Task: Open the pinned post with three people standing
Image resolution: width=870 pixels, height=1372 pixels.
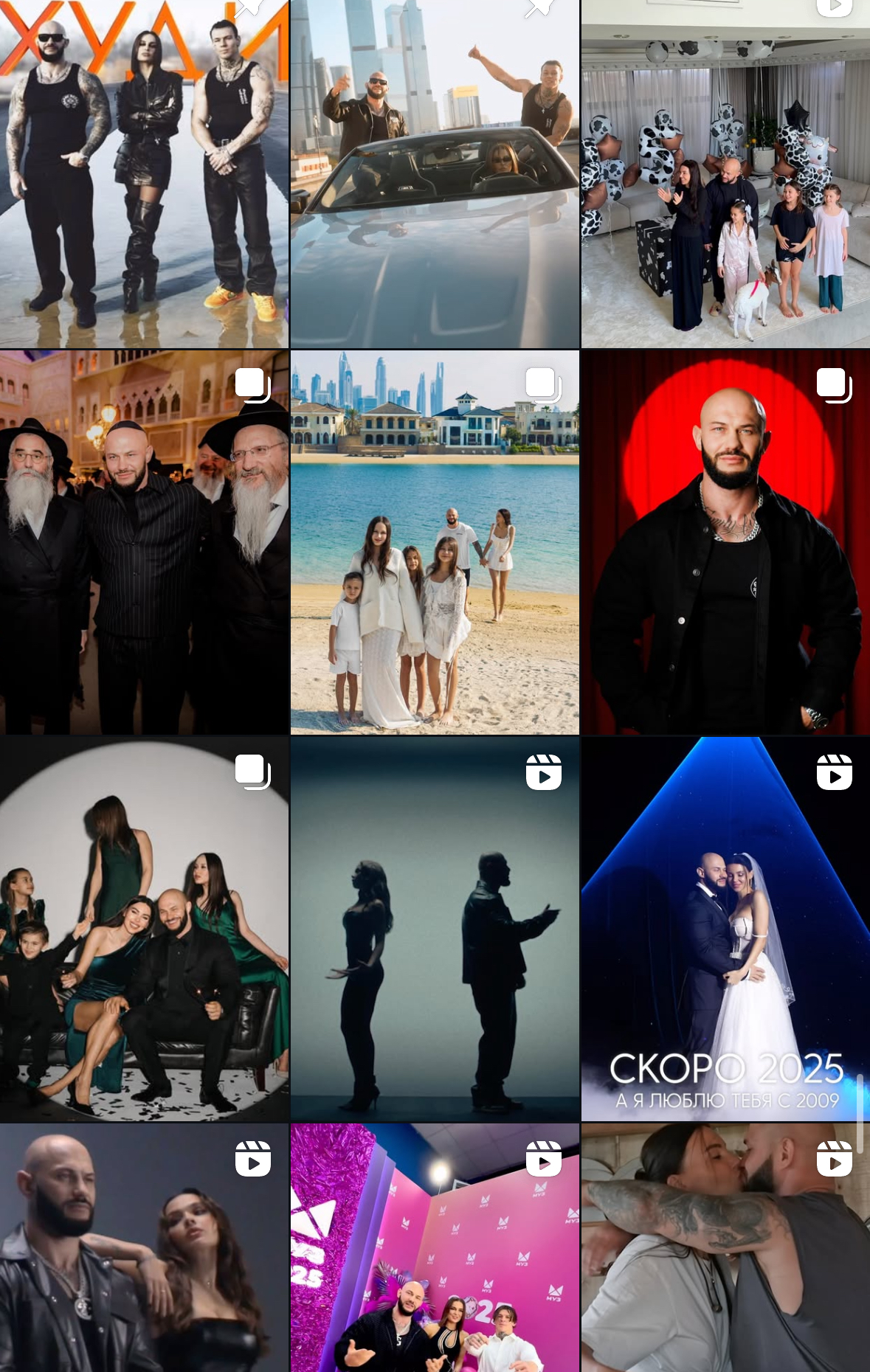Action: coord(144,173)
